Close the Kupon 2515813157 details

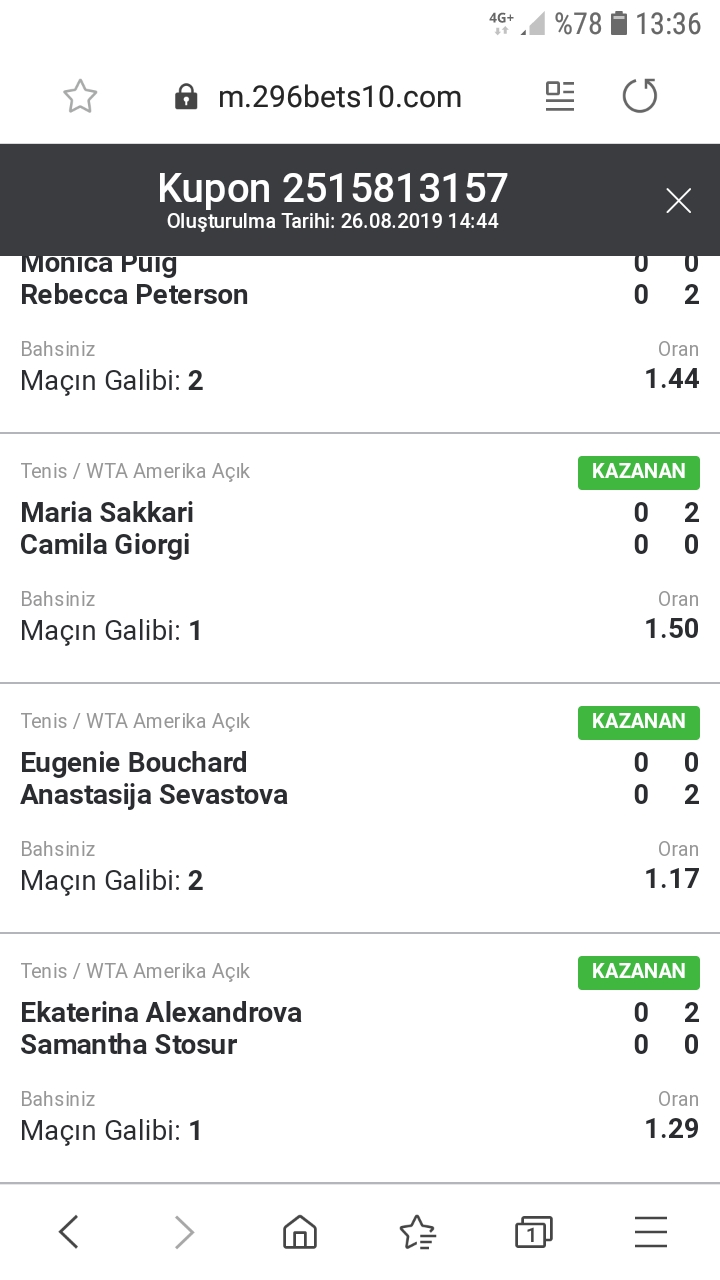pyautogui.click(x=679, y=201)
